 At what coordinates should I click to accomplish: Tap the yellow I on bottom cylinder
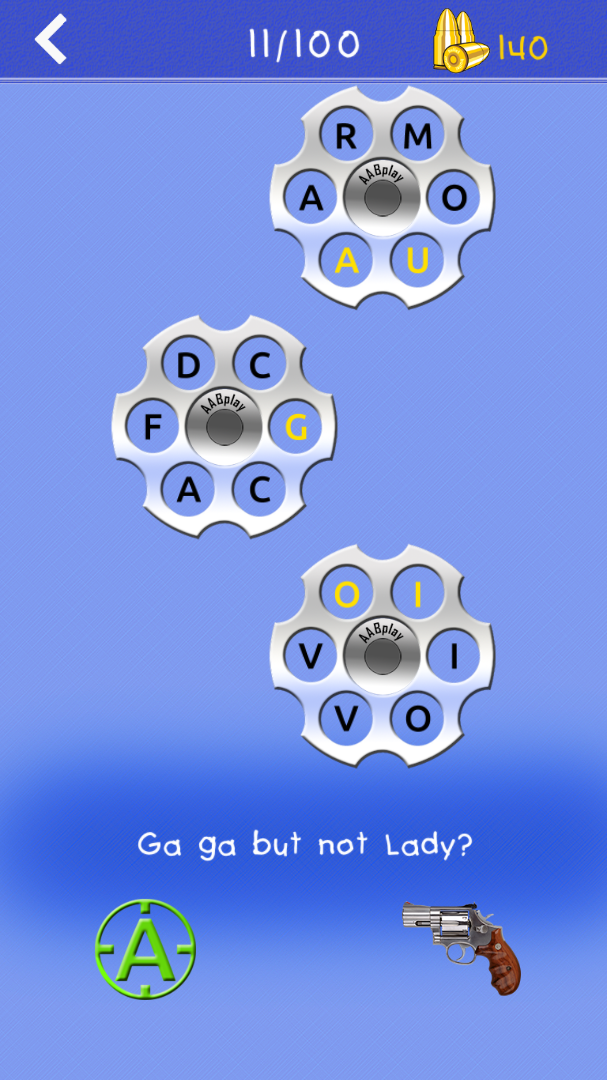tap(418, 595)
